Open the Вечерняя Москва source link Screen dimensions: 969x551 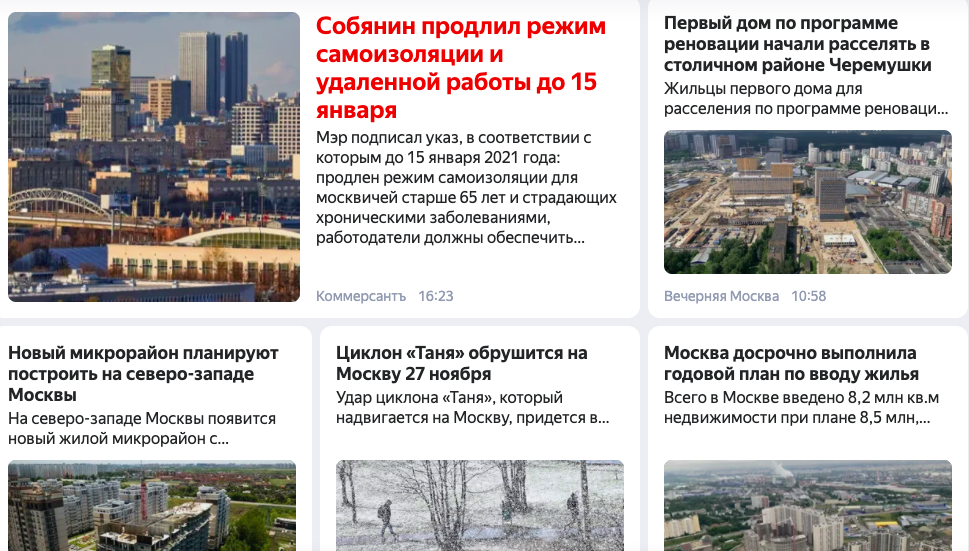coord(721,296)
